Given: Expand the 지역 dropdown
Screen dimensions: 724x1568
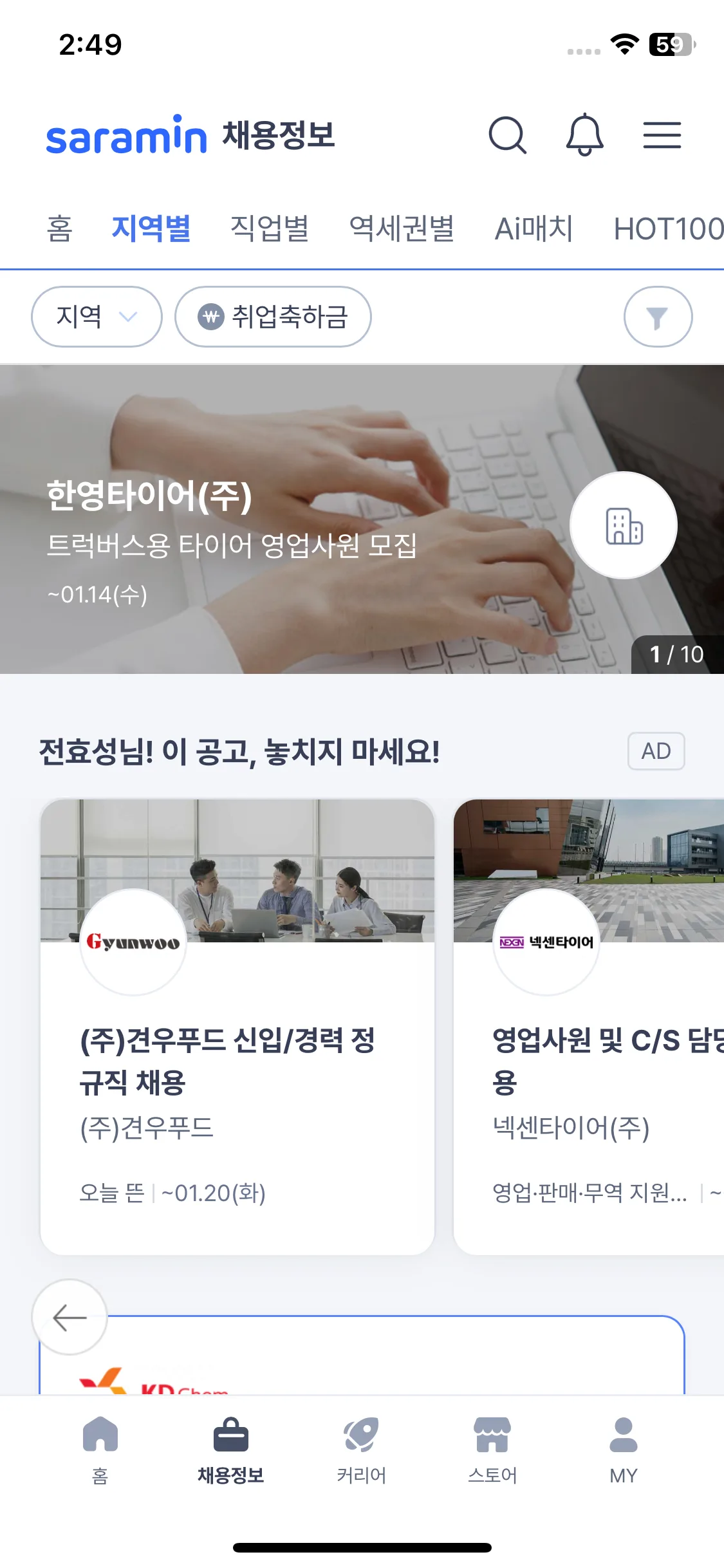Looking at the screenshot, I should point(97,317).
